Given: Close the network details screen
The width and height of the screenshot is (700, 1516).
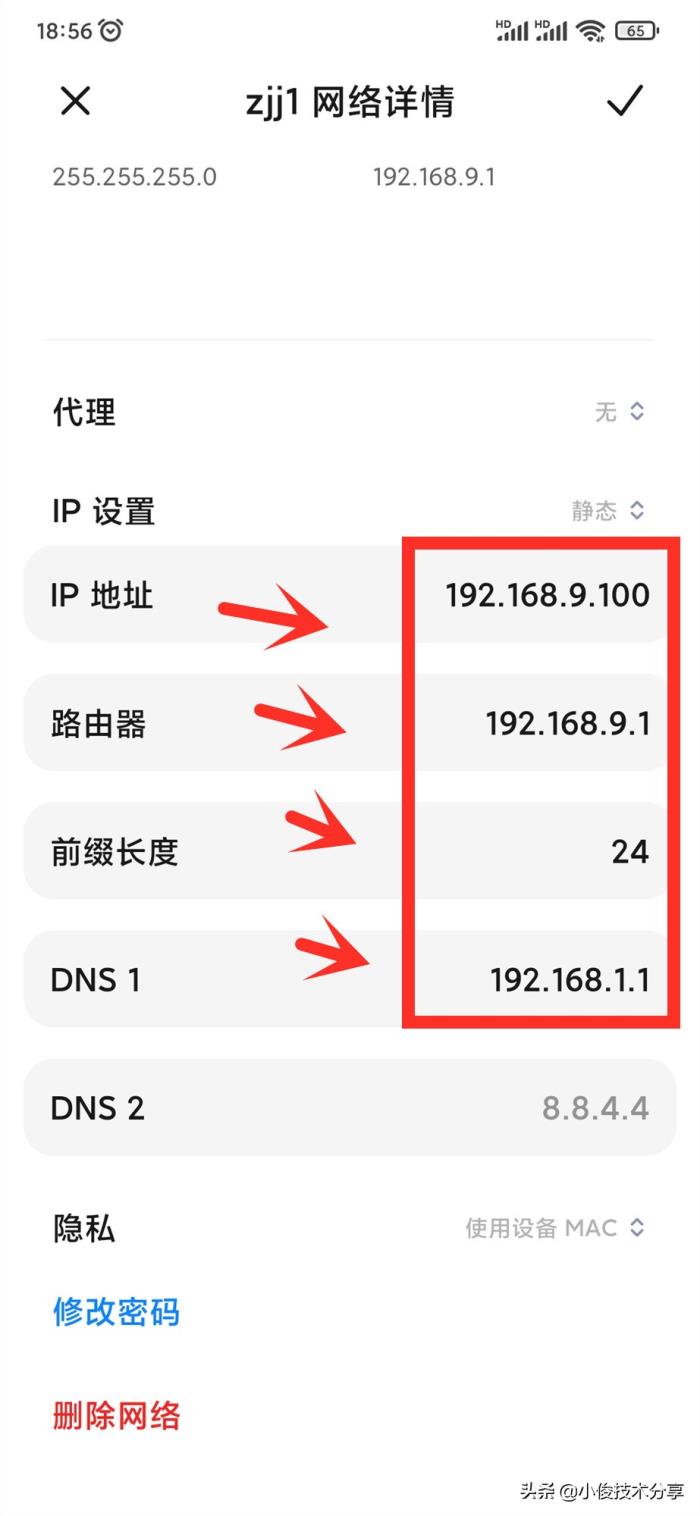Looking at the screenshot, I should tap(75, 101).
